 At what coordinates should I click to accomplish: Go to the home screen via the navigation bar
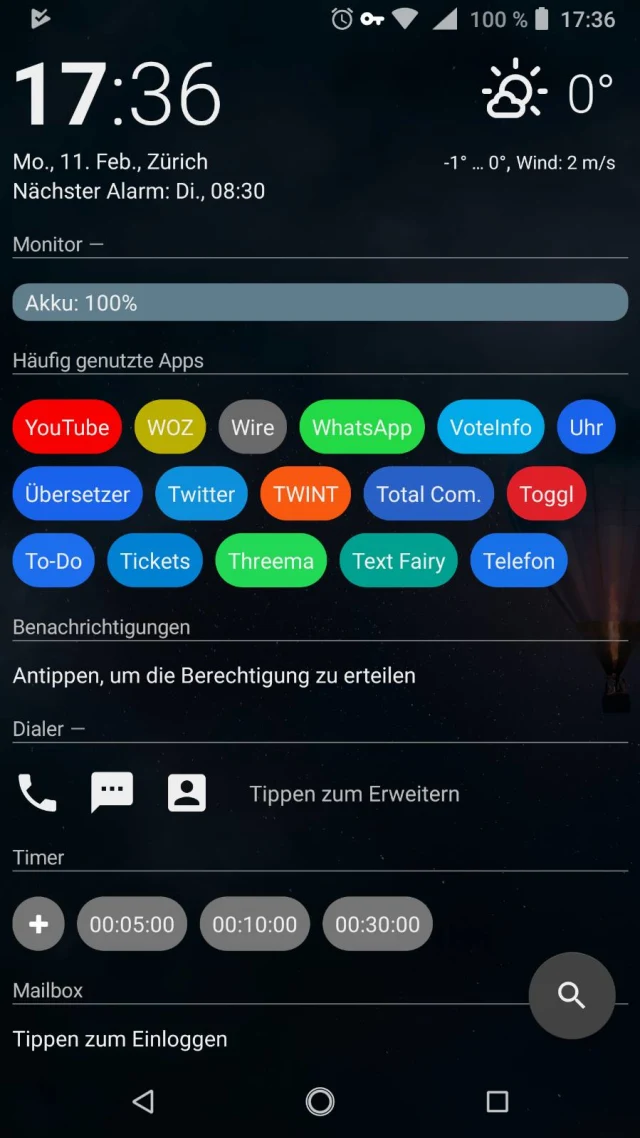click(320, 1101)
